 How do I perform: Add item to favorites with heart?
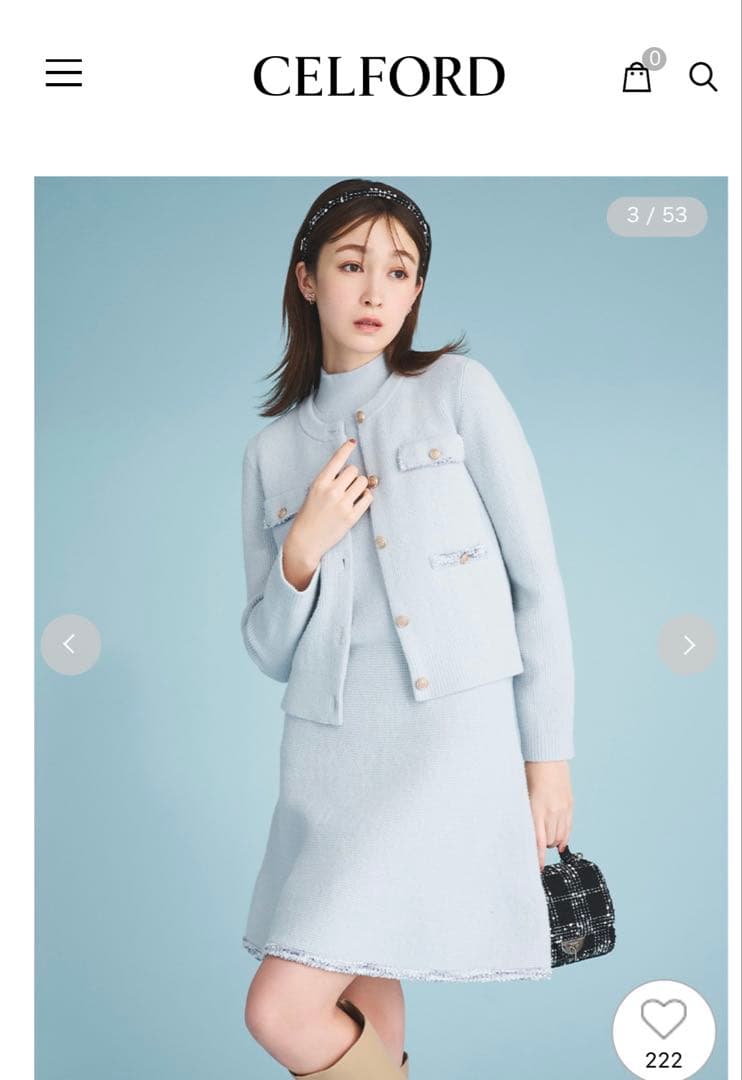pyautogui.click(x=663, y=1022)
